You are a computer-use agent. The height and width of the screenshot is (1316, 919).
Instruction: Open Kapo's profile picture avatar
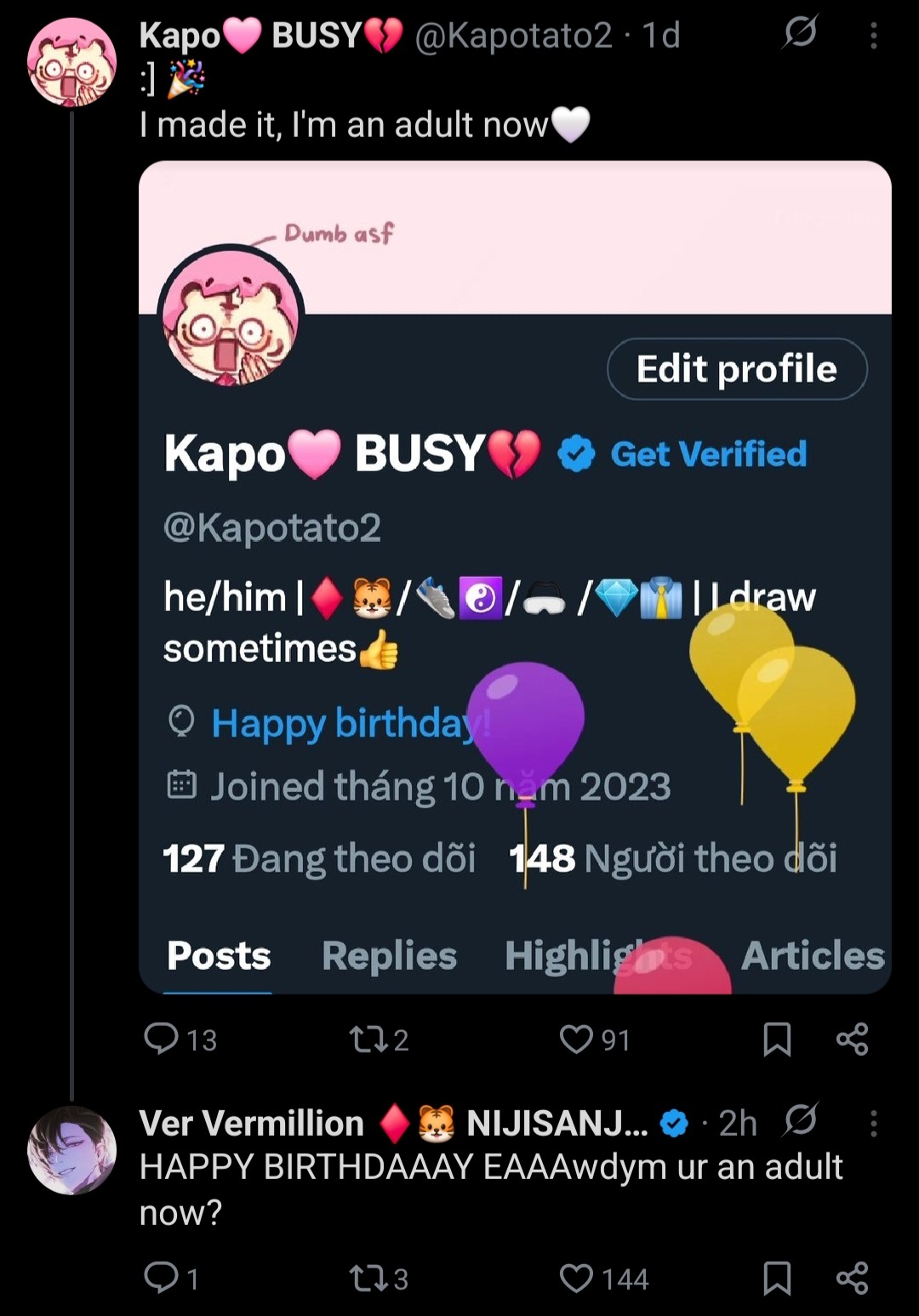[x=71, y=62]
